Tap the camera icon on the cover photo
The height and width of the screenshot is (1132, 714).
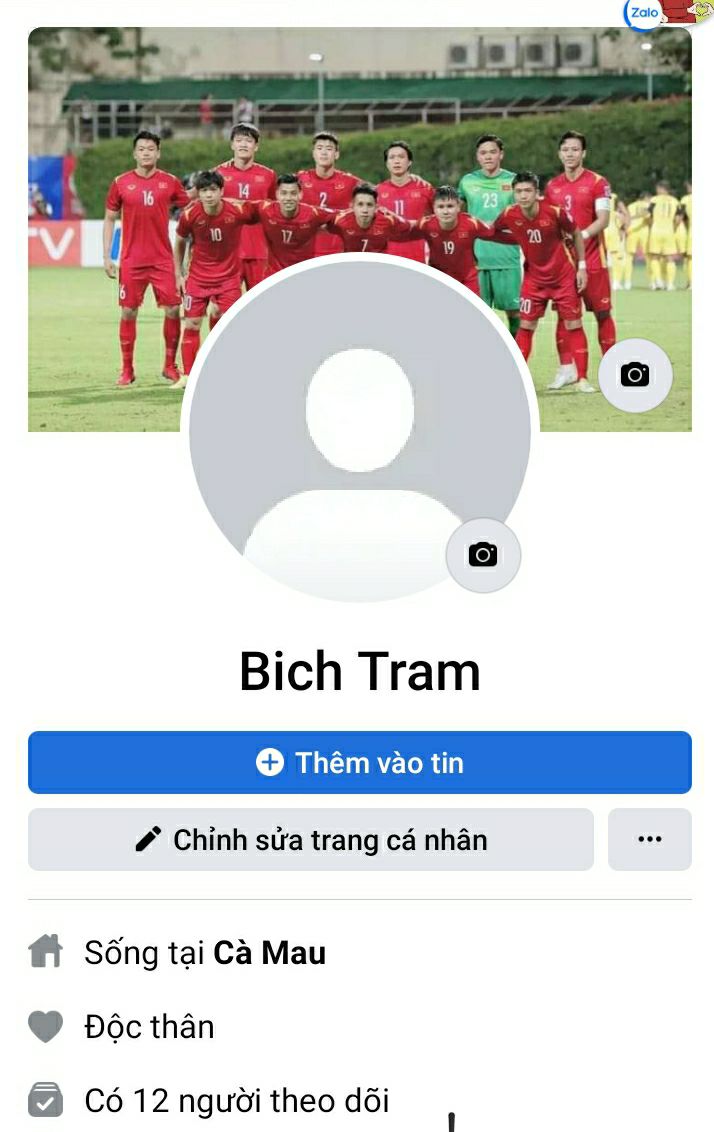click(635, 375)
